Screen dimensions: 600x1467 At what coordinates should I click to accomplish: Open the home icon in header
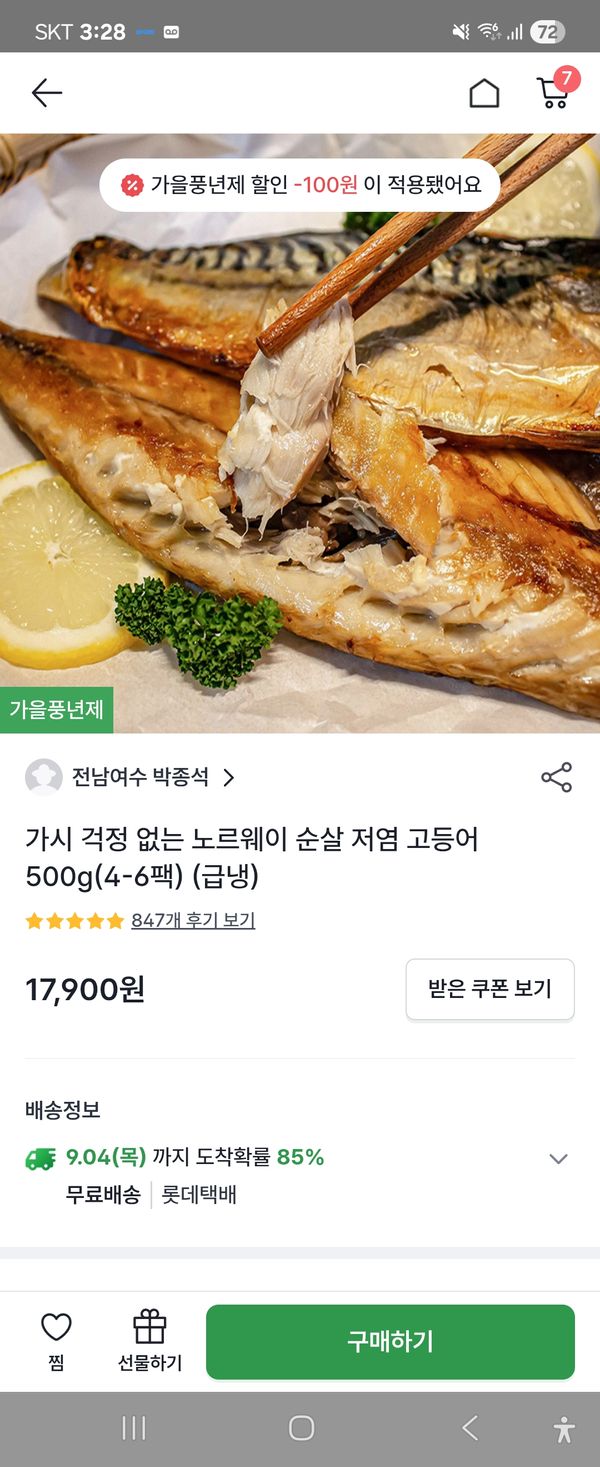(484, 93)
